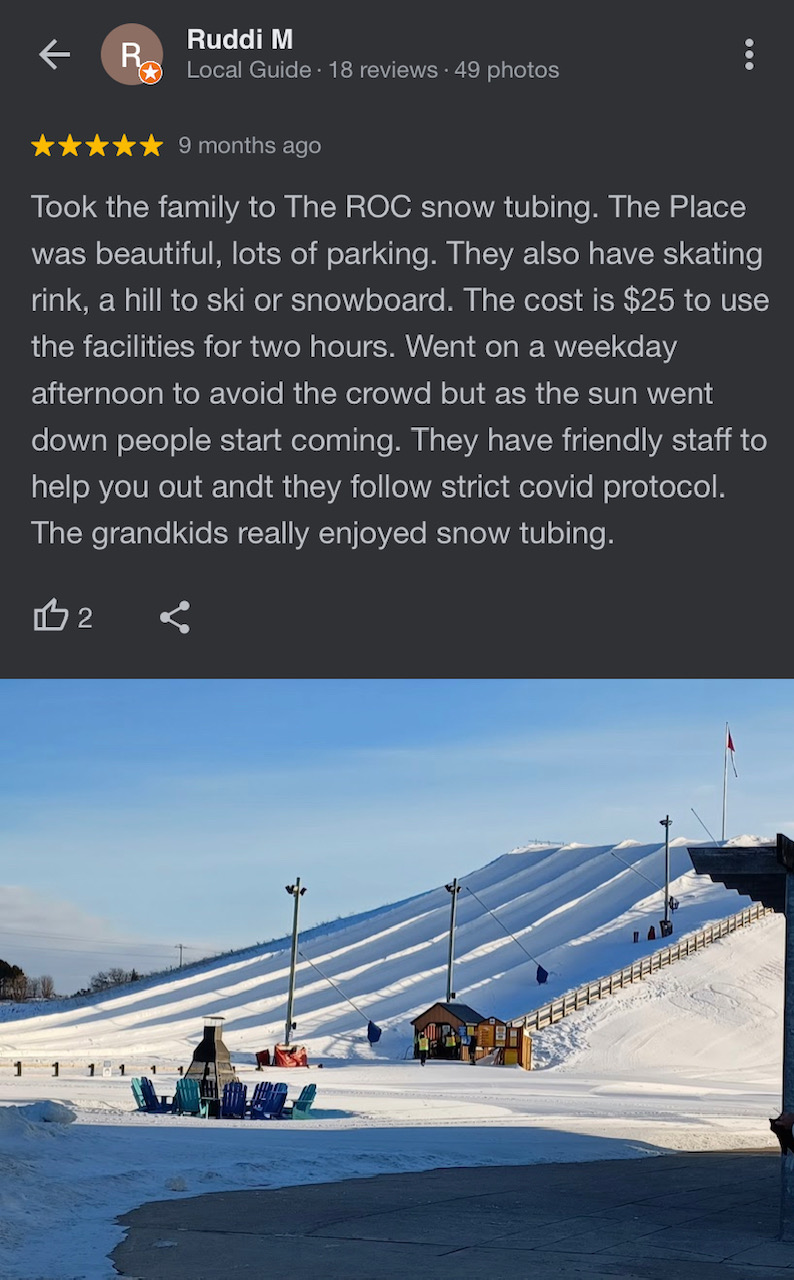View Ruddi M's reviewer name link
Viewport: 794px width, 1280px height.
pyautogui.click(x=240, y=39)
